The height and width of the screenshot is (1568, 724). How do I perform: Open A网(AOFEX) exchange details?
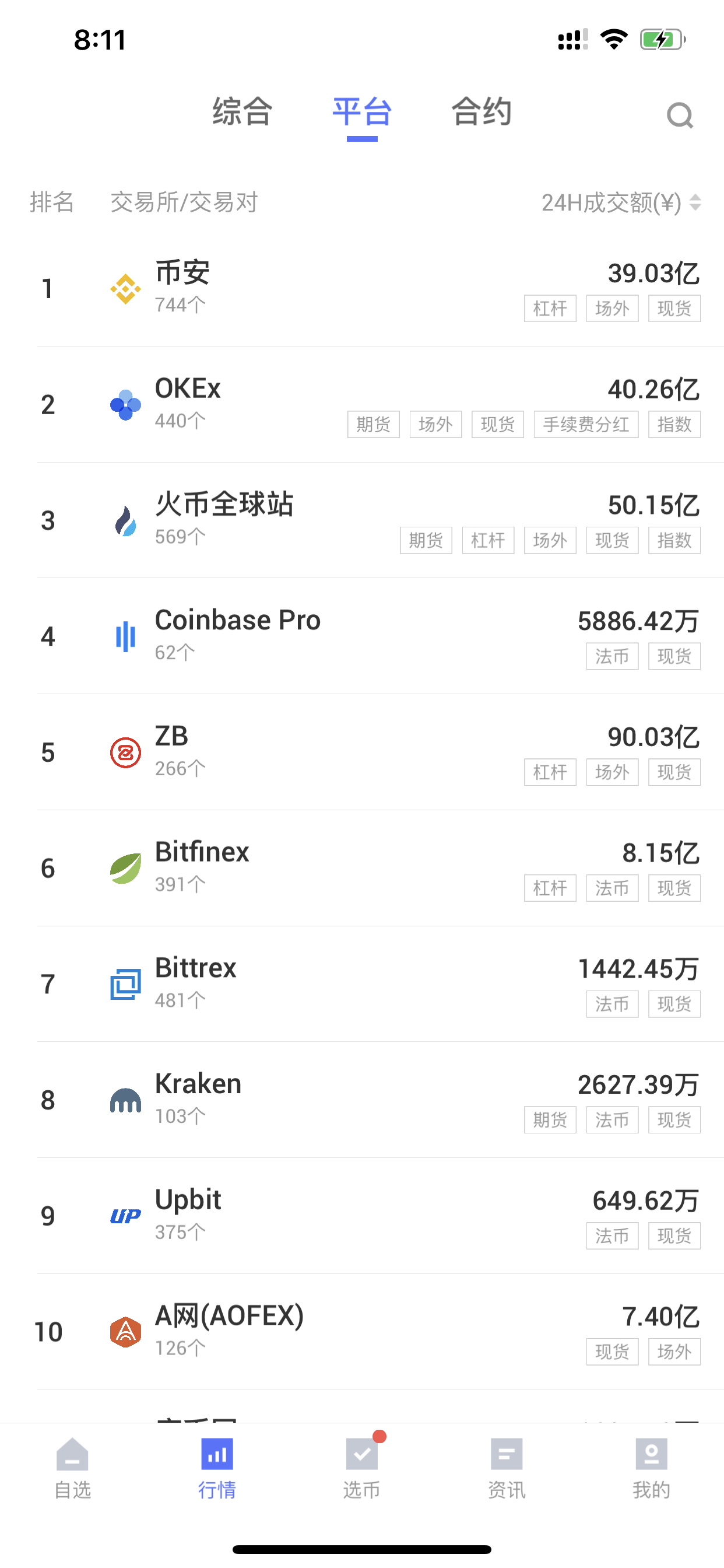coord(362,1332)
